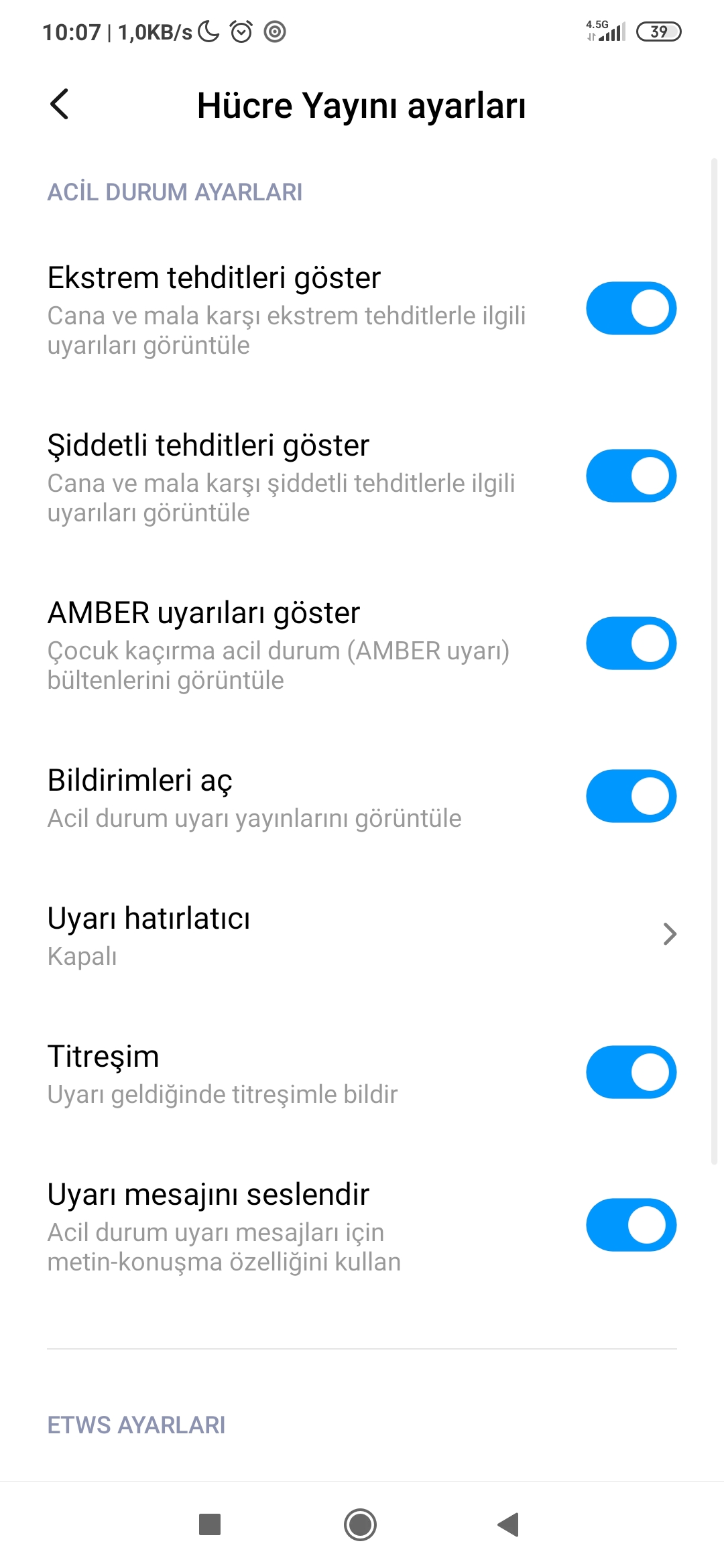Open the Uyarı hatırlatıcı setting
724x1568 pixels.
[362, 935]
